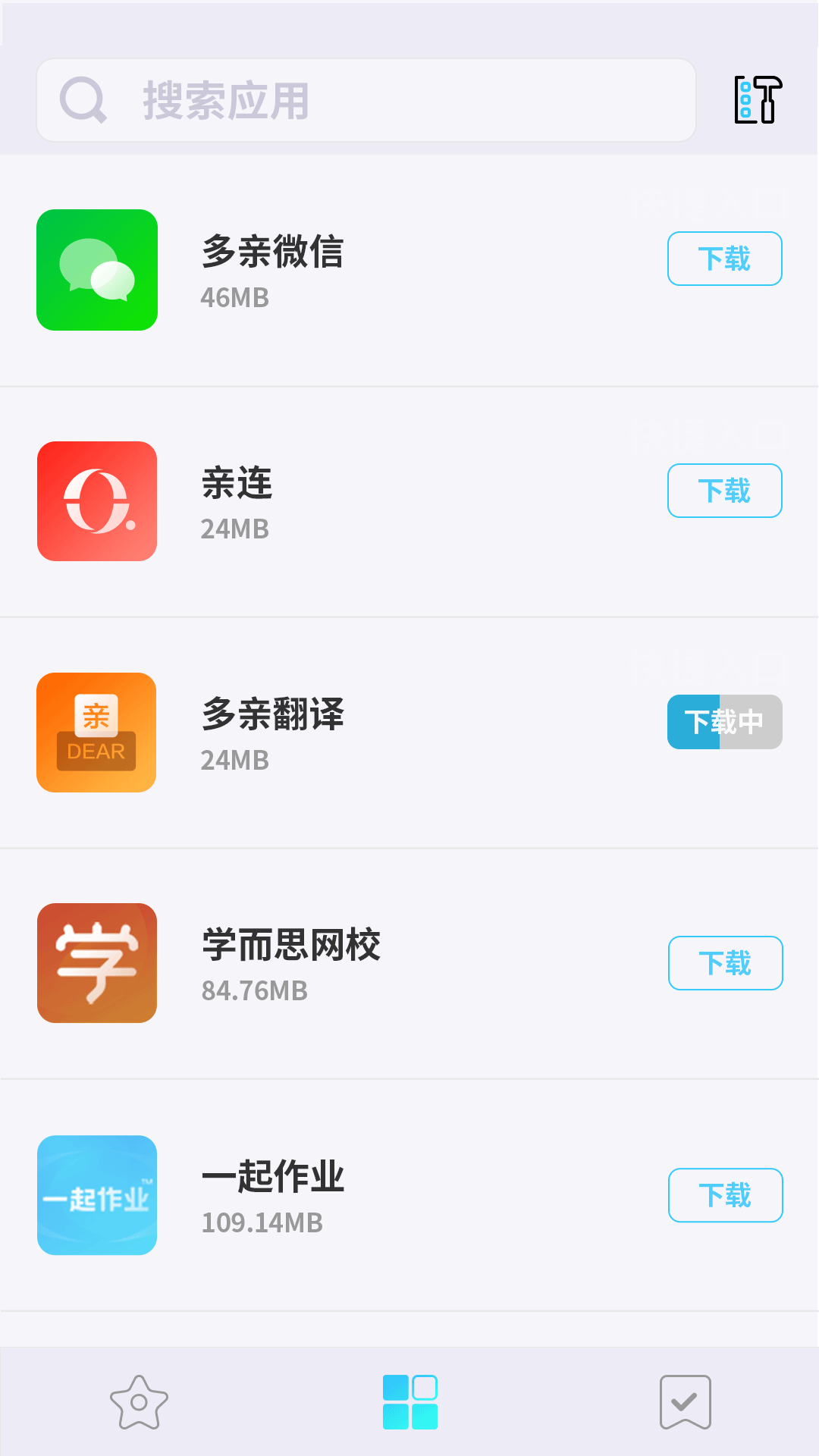Select the 亲连 app icon
819x1456 pixels.
96,501
